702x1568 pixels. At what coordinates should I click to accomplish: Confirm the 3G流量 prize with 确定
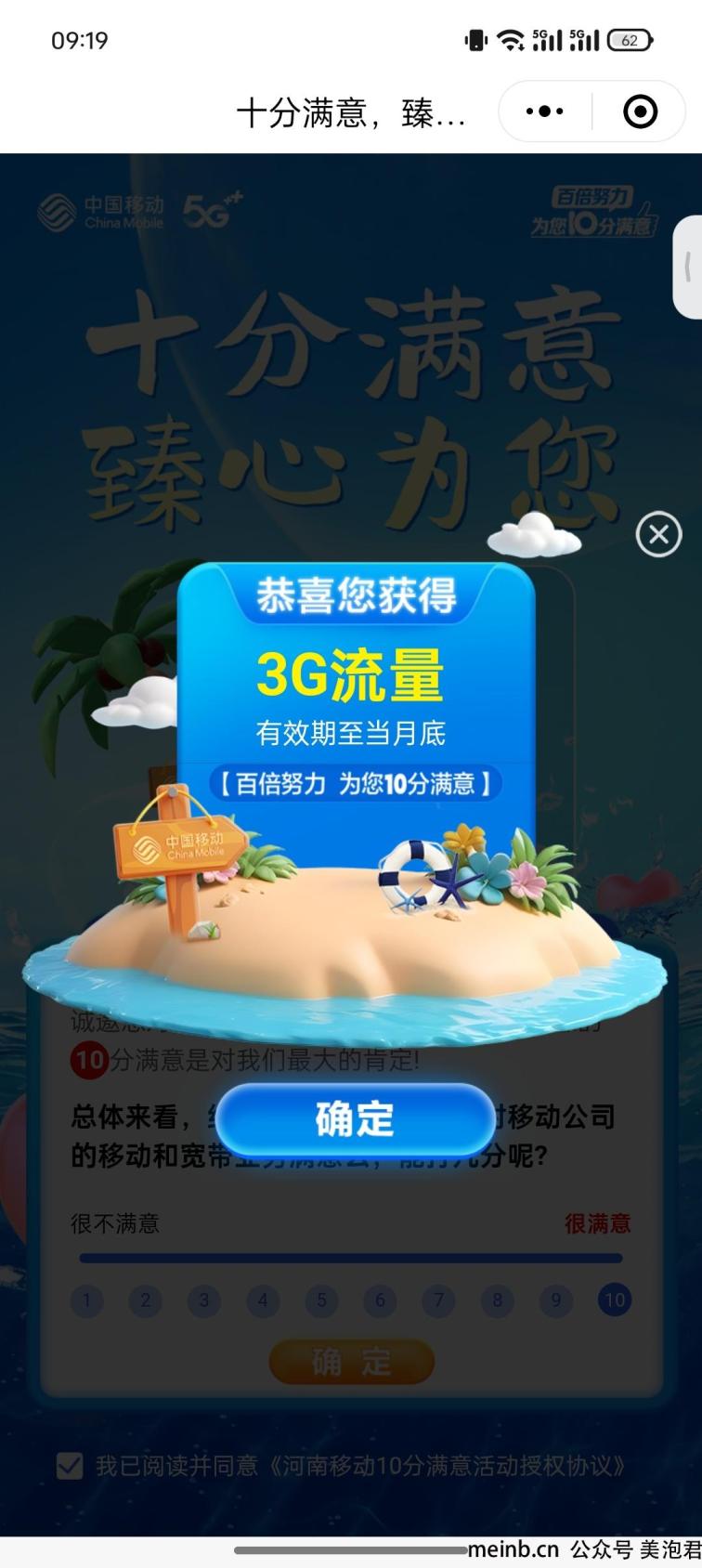pos(354,1119)
